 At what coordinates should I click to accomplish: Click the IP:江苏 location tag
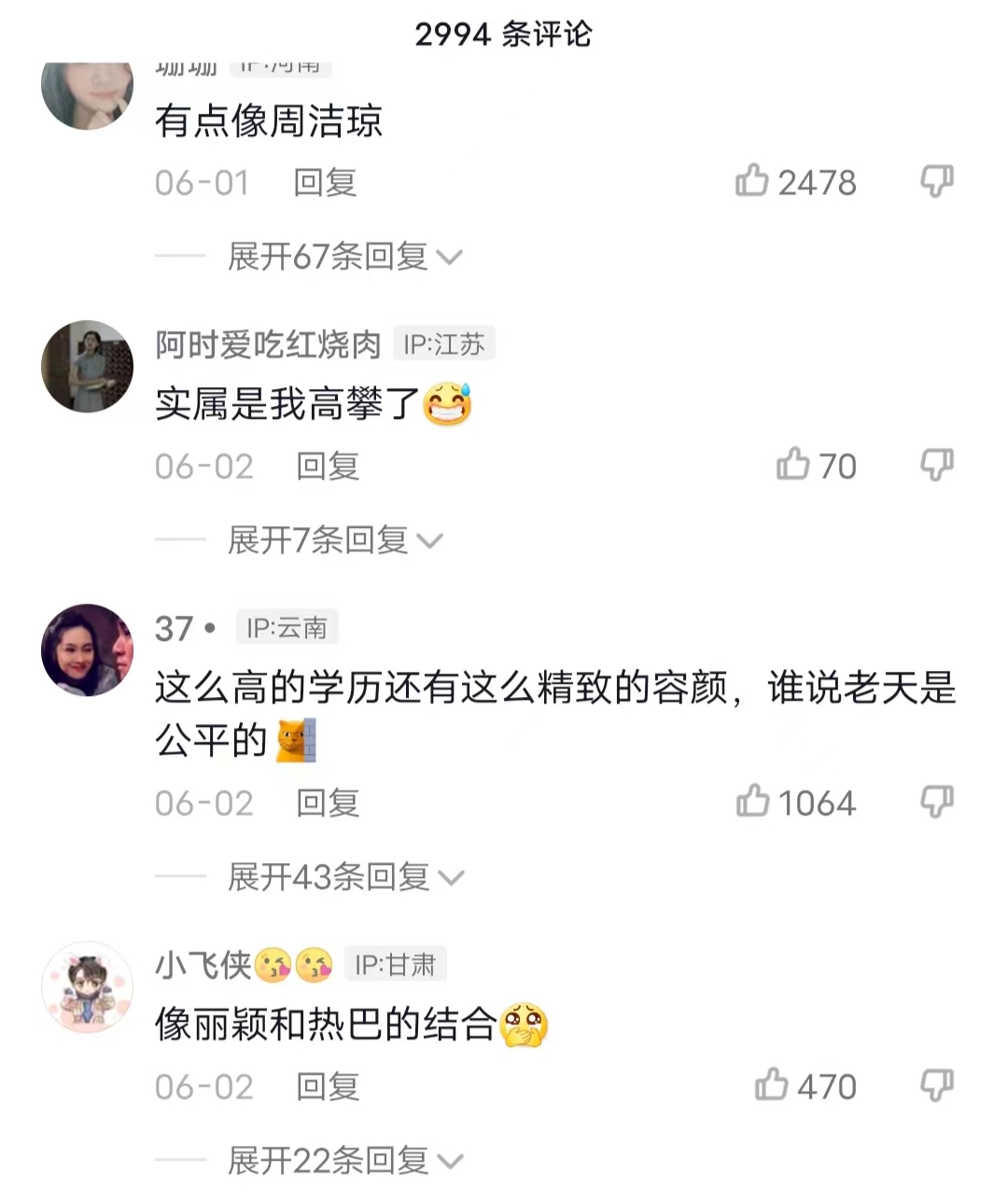pos(444,343)
